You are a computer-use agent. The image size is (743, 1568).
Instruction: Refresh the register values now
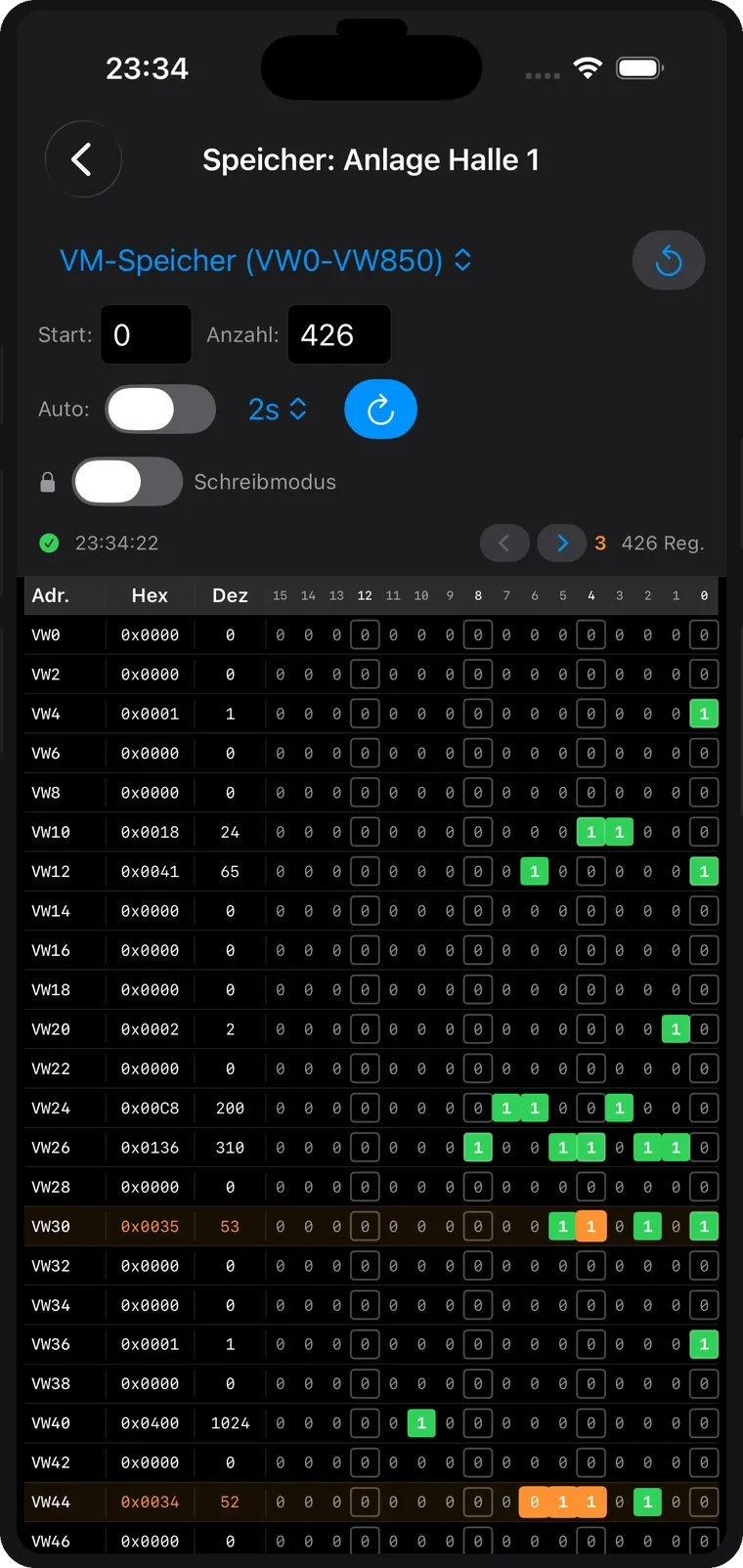coord(380,409)
